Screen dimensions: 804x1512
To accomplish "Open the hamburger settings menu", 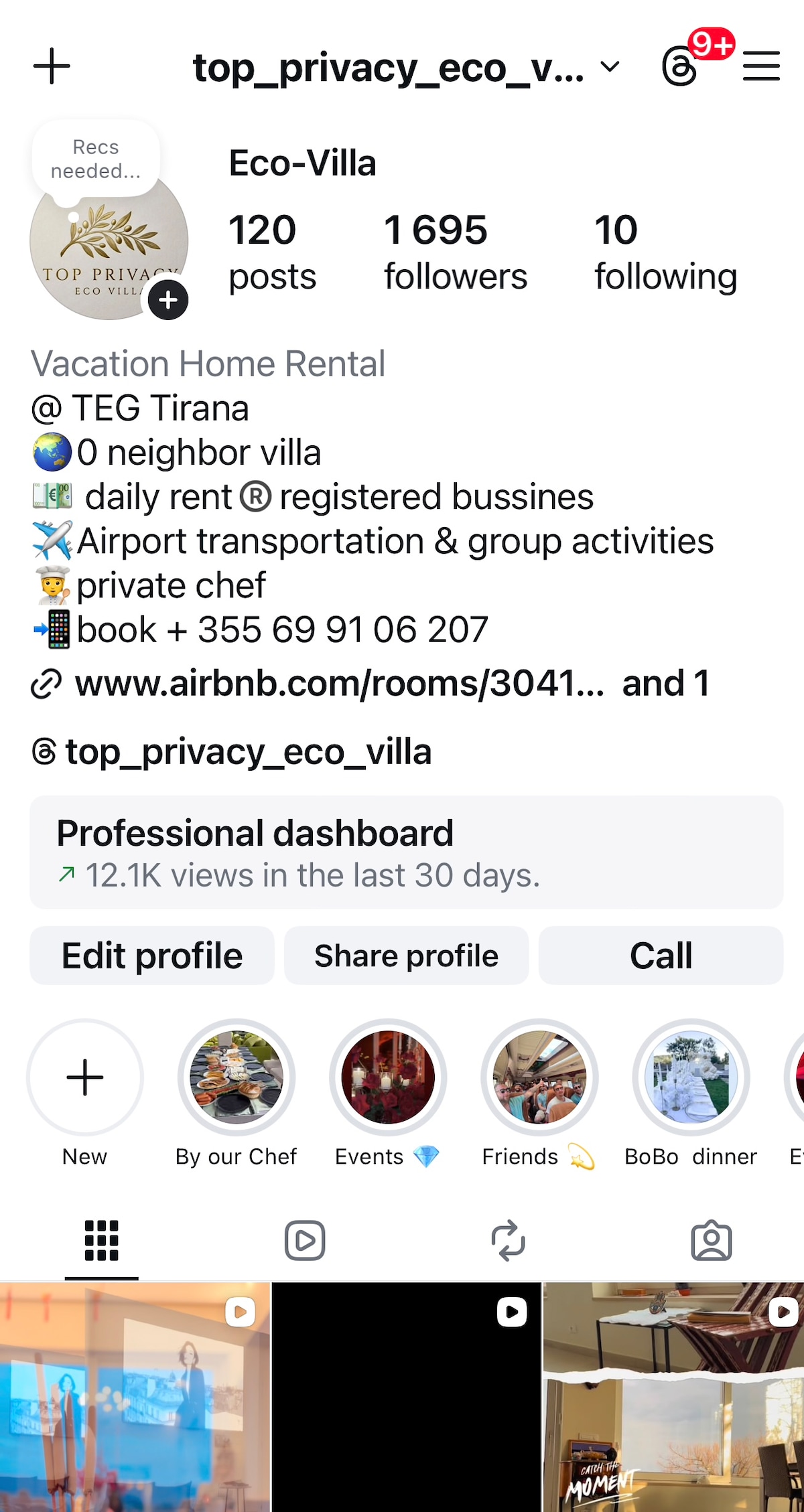I will (761, 66).
